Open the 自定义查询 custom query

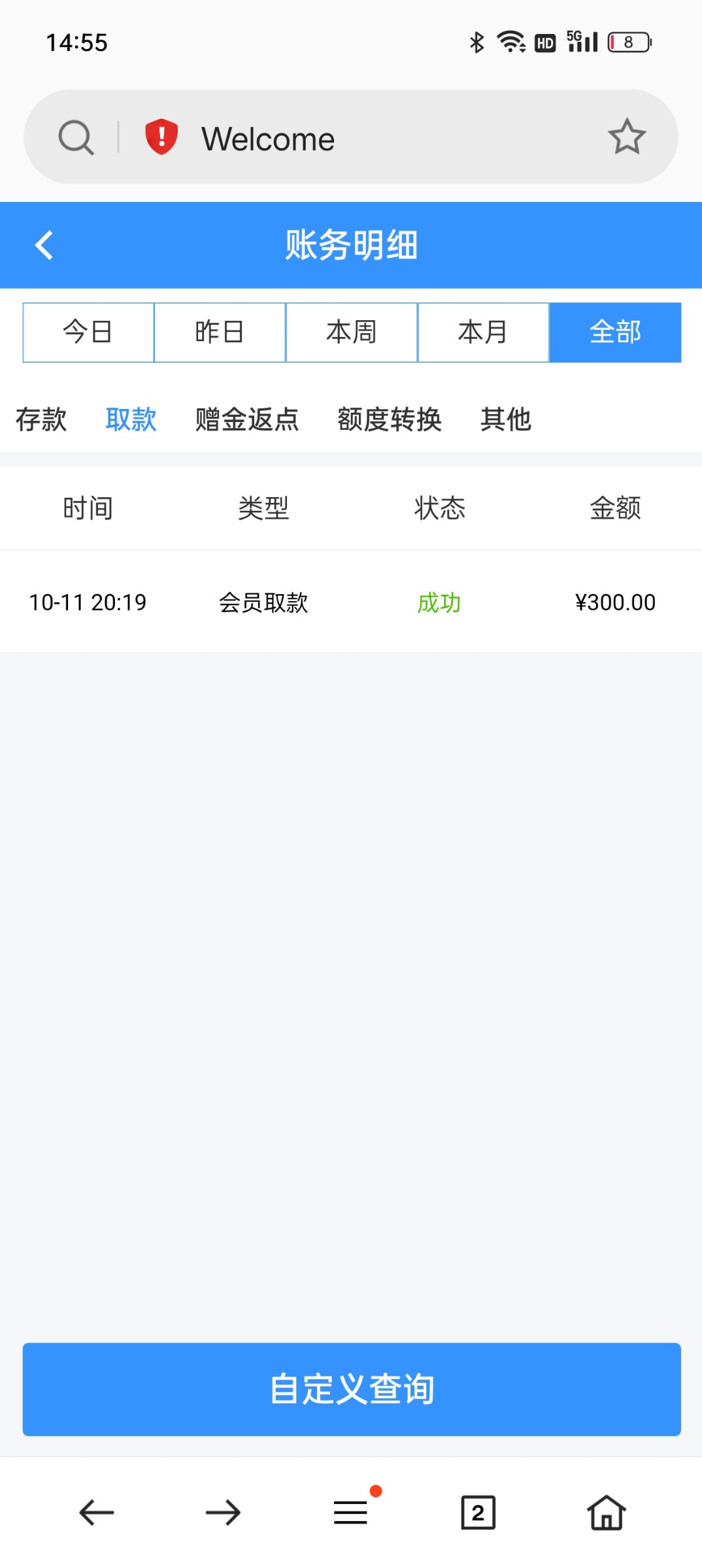352,1389
